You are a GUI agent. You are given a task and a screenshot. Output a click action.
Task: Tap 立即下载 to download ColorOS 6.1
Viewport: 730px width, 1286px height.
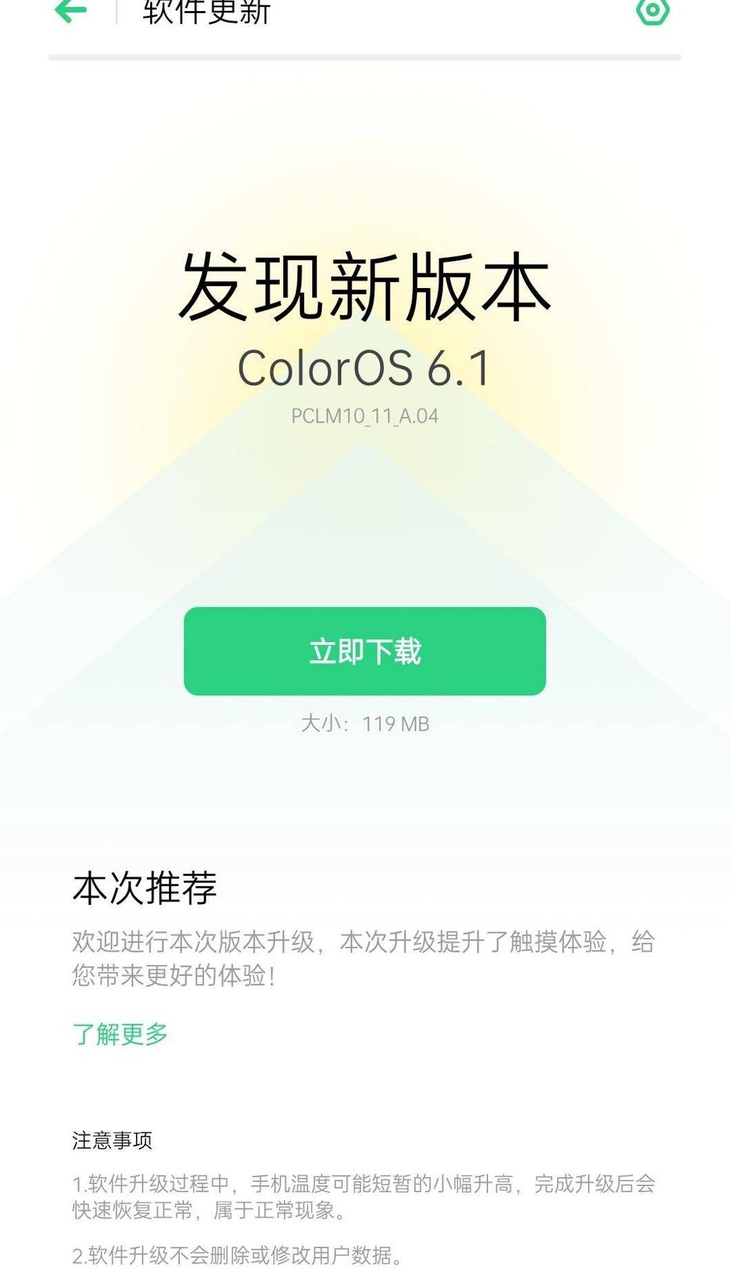[365, 651]
